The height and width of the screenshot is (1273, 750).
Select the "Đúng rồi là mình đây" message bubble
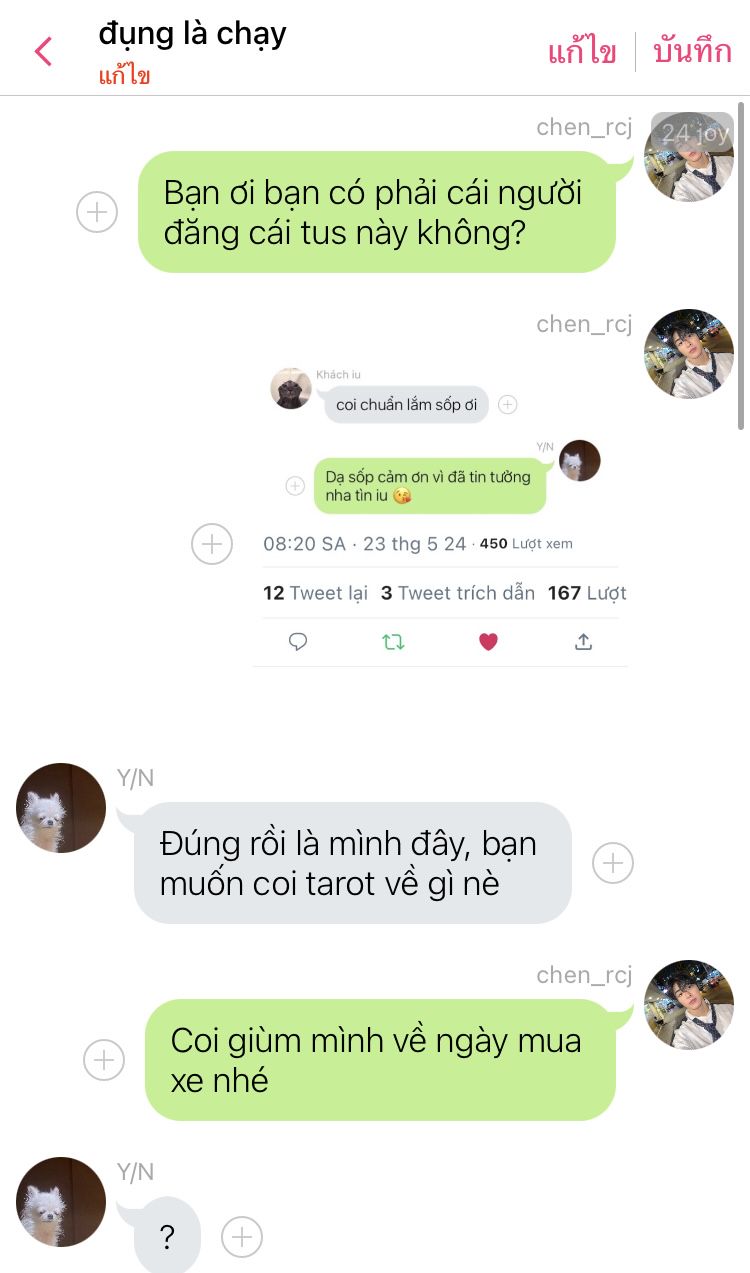click(x=352, y=863)
